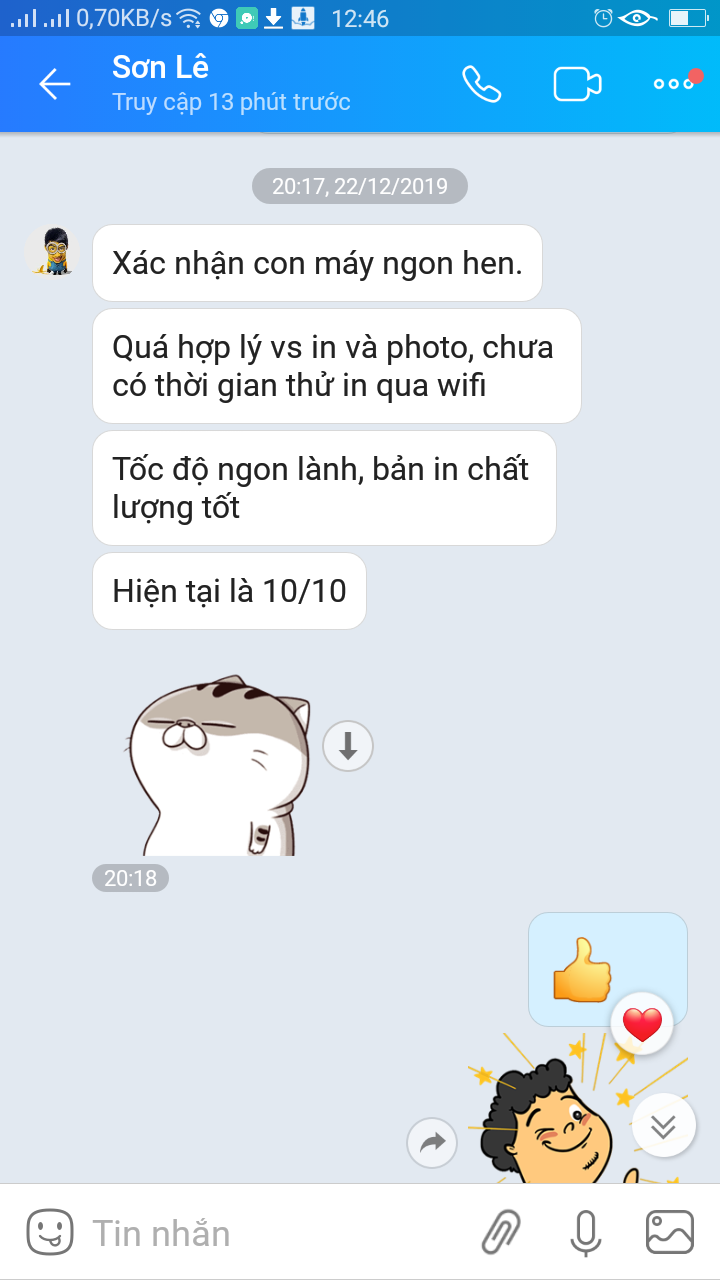Viewport: 720px width, 1280px height.
Task: Record a voice message with the microphone
Action: click(x=583, y=1232)
